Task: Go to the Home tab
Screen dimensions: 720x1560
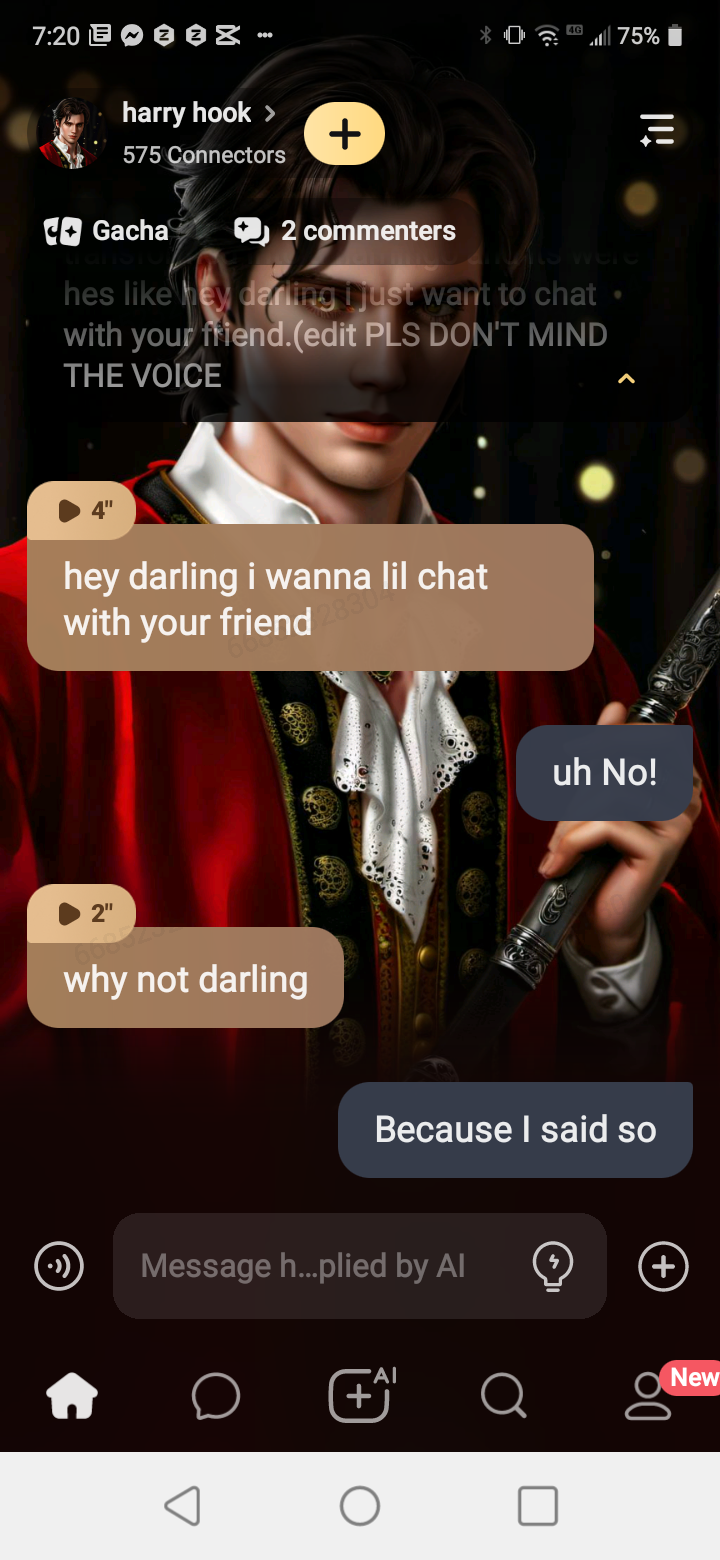Action: [72, 1396]
